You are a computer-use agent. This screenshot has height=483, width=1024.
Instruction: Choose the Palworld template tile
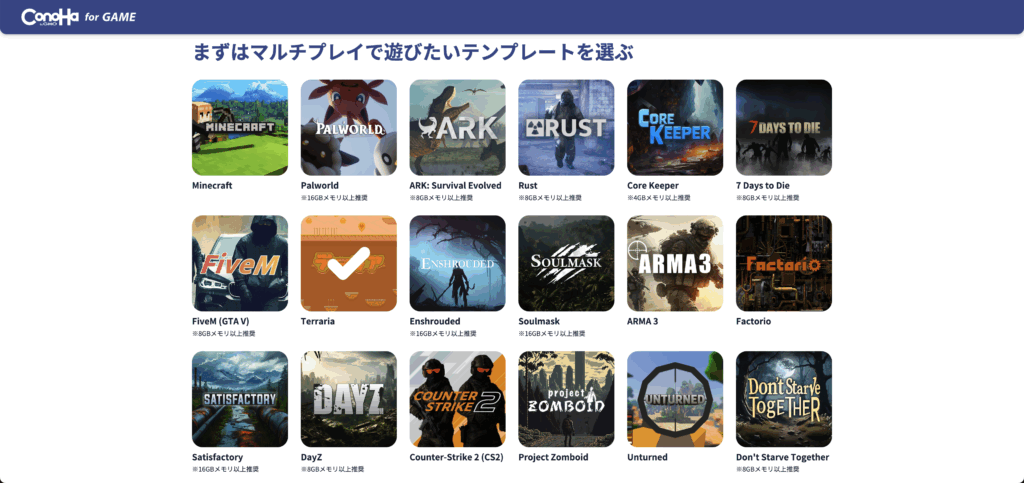[348, 127]
